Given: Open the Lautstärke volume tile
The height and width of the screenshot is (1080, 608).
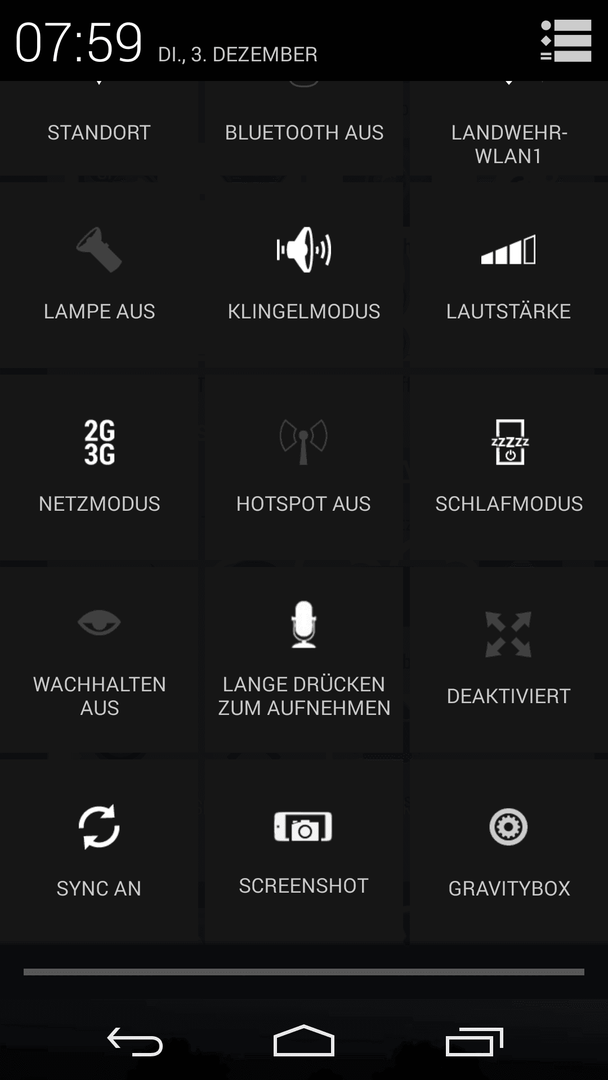Looking at the screenshot, I should (x=509, y=275).
